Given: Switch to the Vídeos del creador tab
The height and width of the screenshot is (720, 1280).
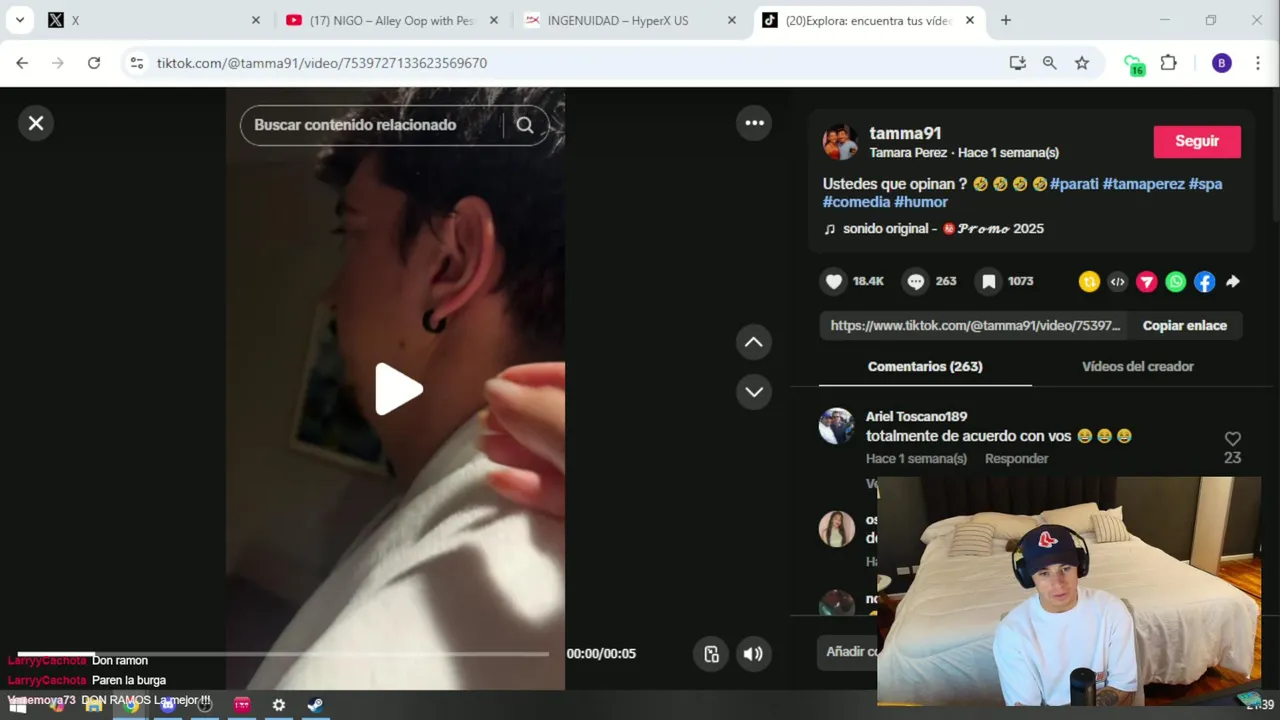Looking at the screenshot, I should point(1137,366).
